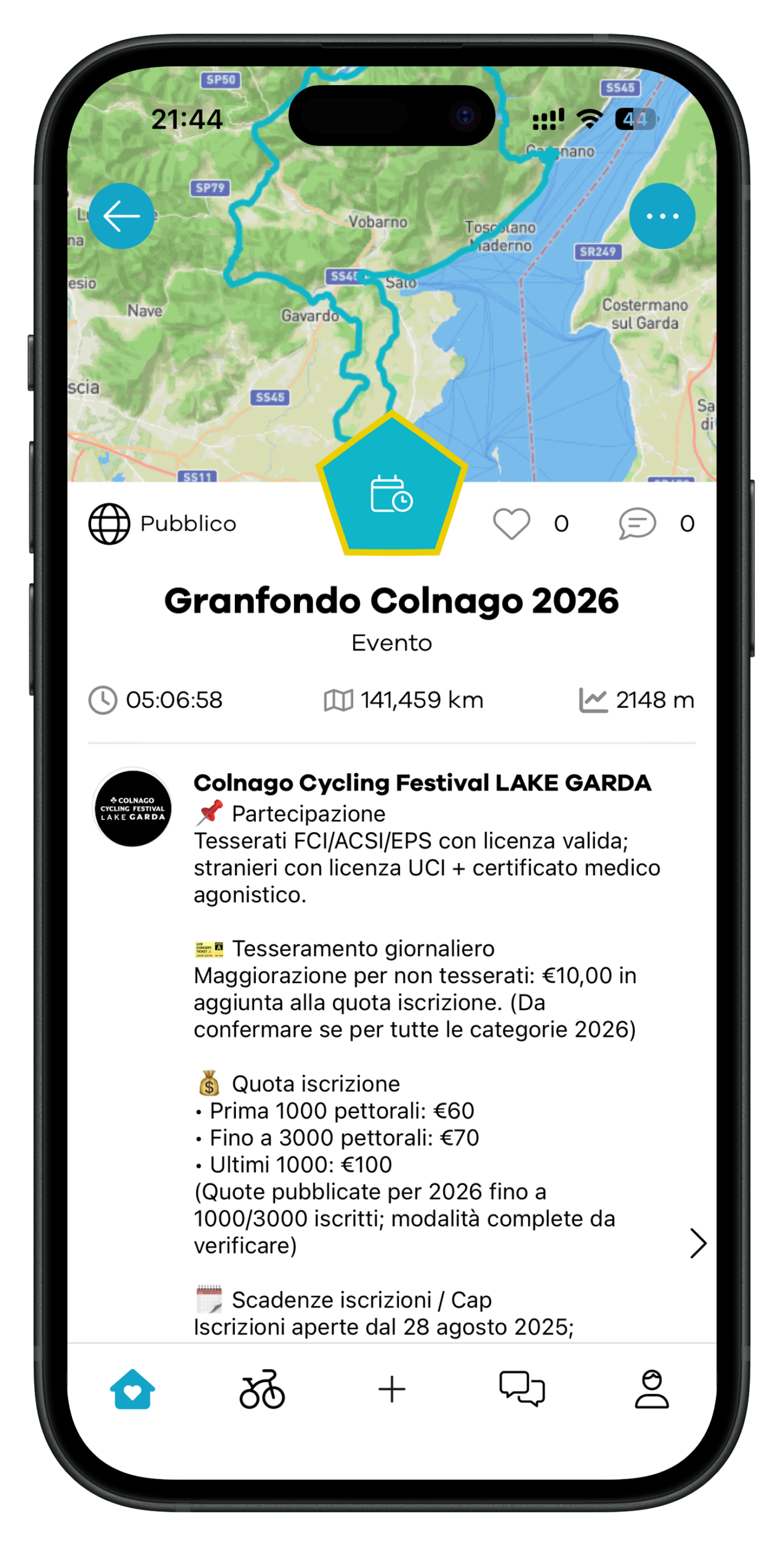The image size is (784, 1546).
Task: Go to the user profile tab
Action: pos(651,1388)
